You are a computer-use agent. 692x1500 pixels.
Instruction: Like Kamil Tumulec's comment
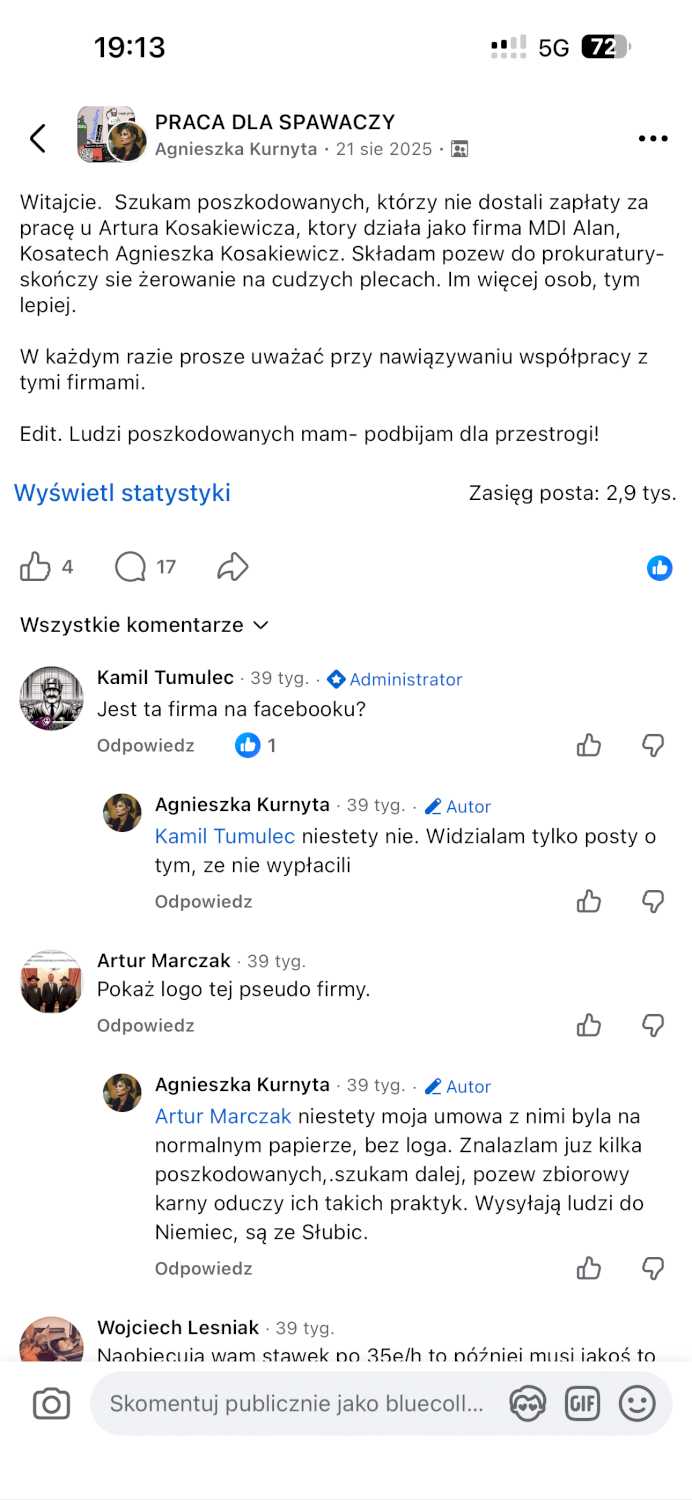click(x=589, y=745)
